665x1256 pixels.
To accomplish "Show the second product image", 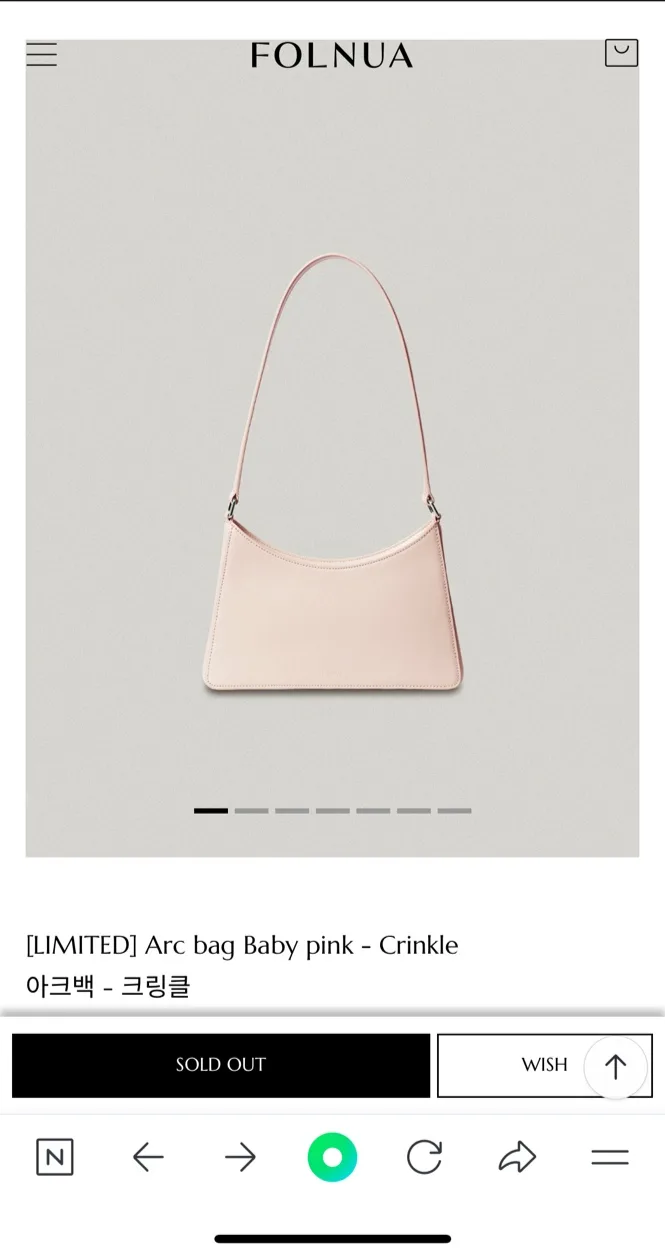I will (x=251, y=810).
